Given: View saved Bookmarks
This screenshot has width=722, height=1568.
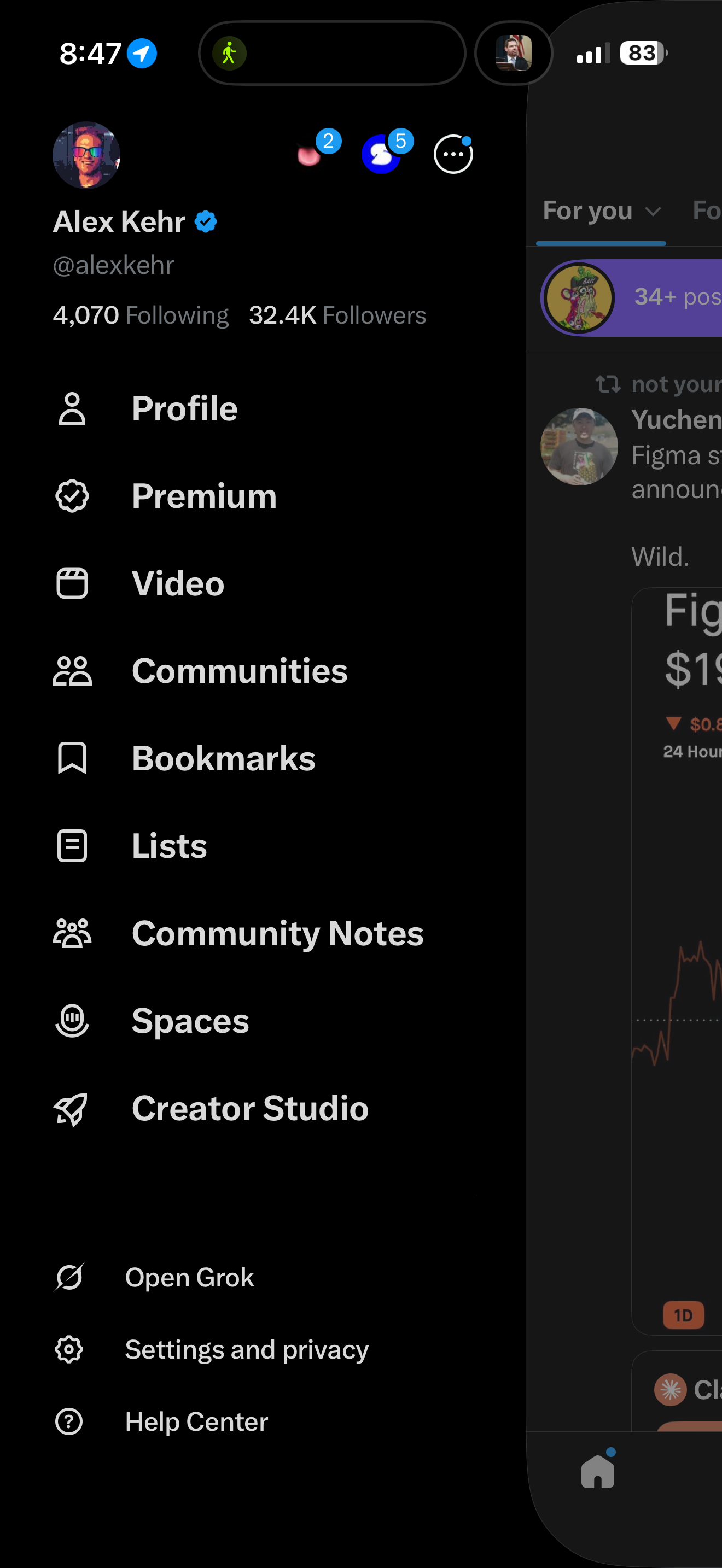Looking at the screenshot, I should coord(223,758).
